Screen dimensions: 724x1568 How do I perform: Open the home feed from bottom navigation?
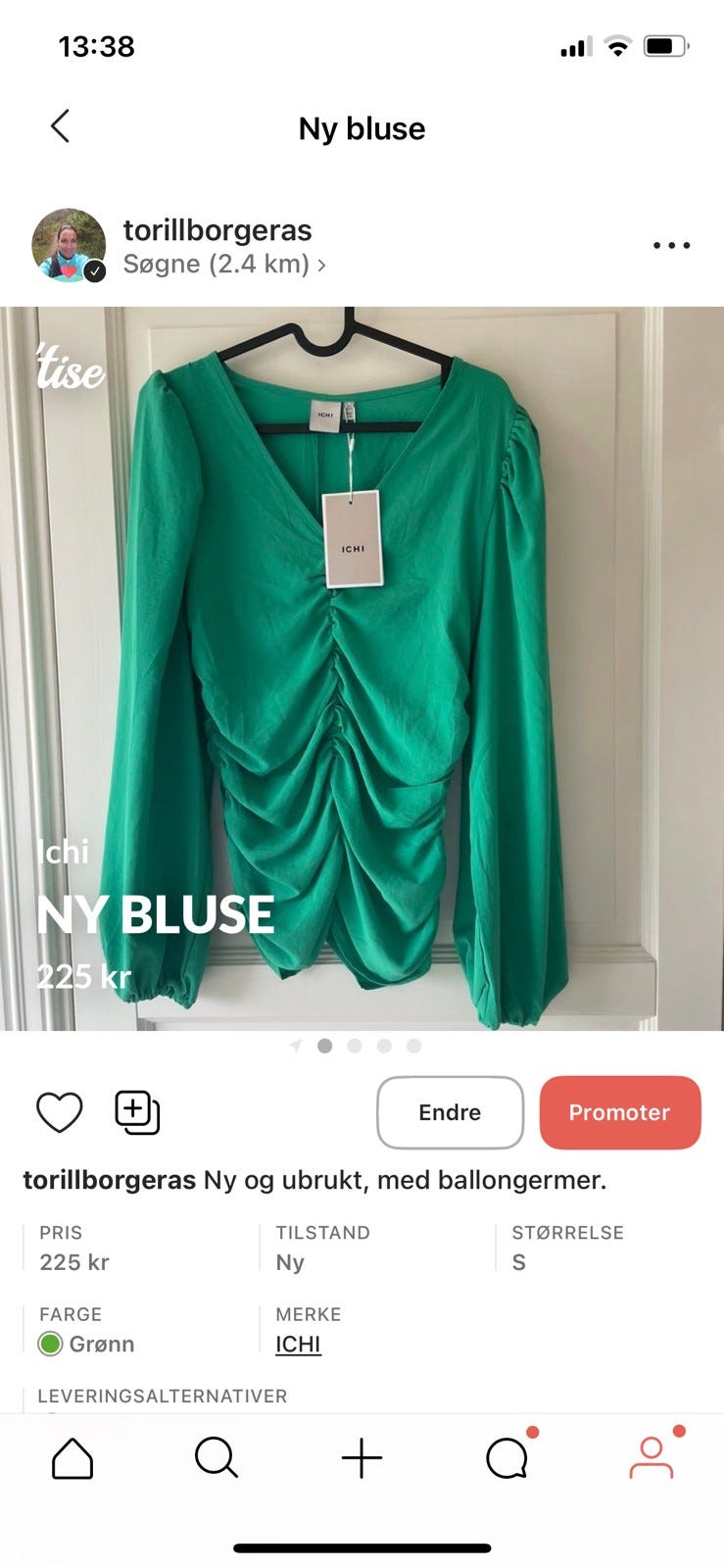(72, 1457)
